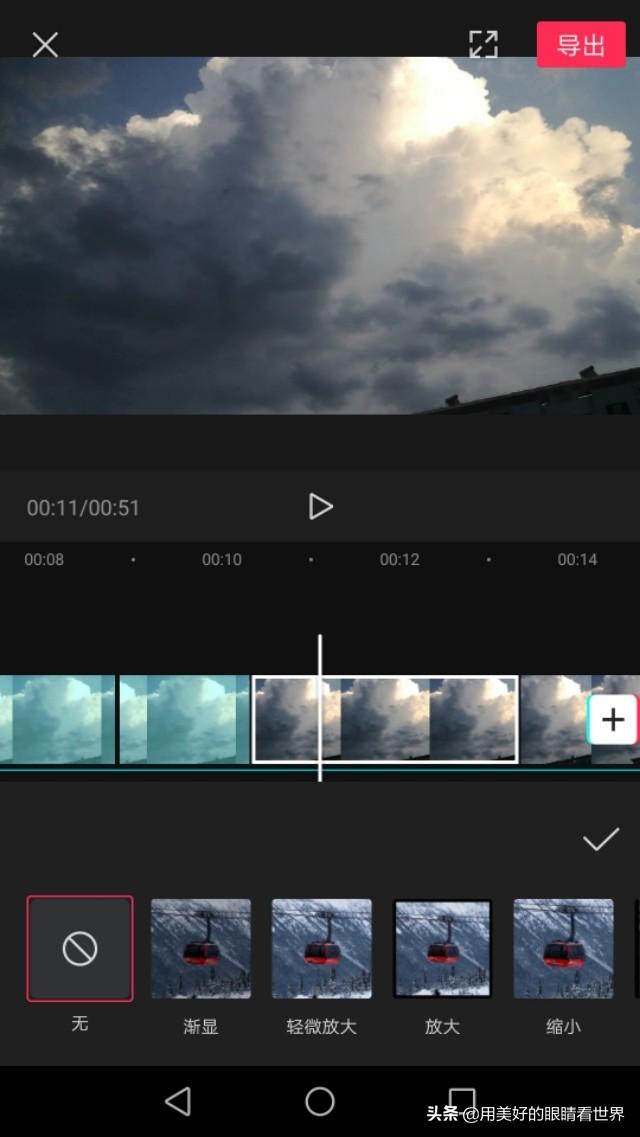640x1137 pixels.
Task: Select the 无 no-animation option
Action: click(80, 948)
